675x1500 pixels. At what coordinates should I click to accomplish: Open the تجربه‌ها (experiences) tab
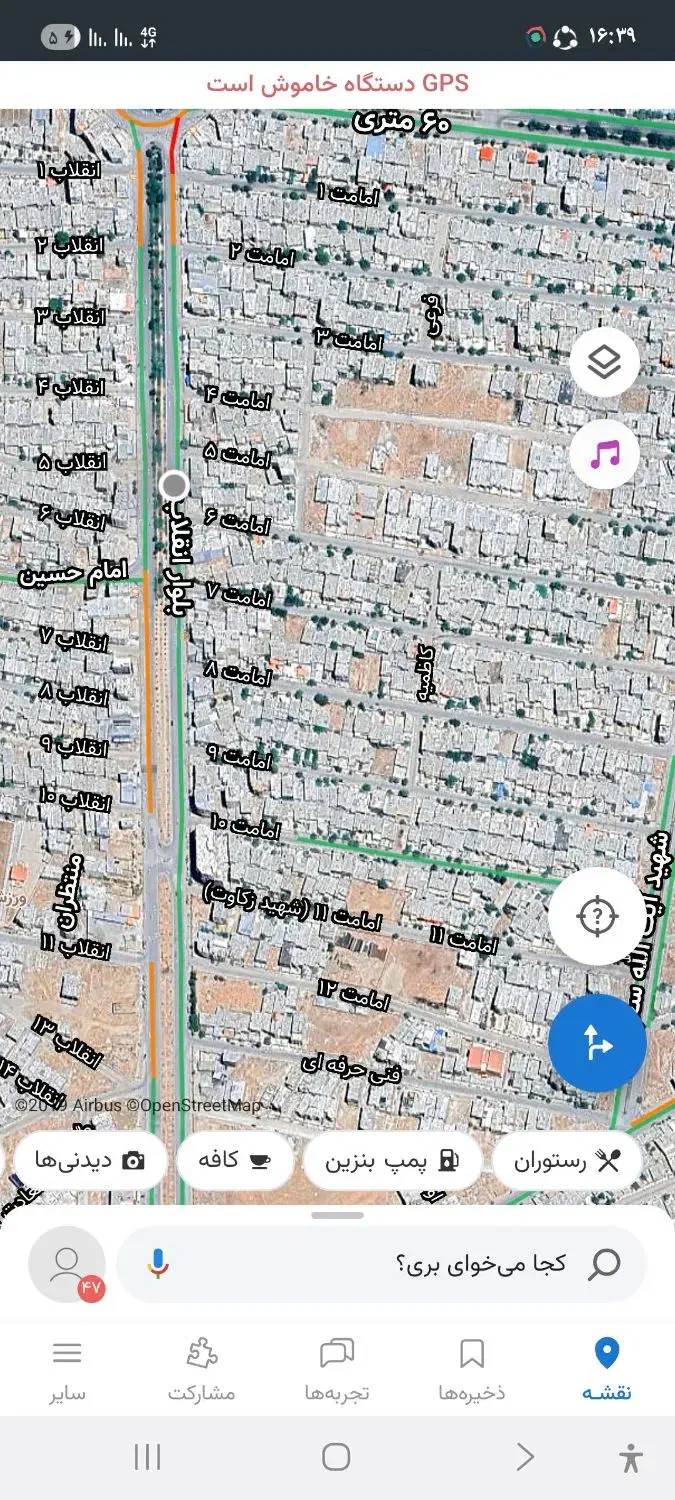click(337, 1370)
